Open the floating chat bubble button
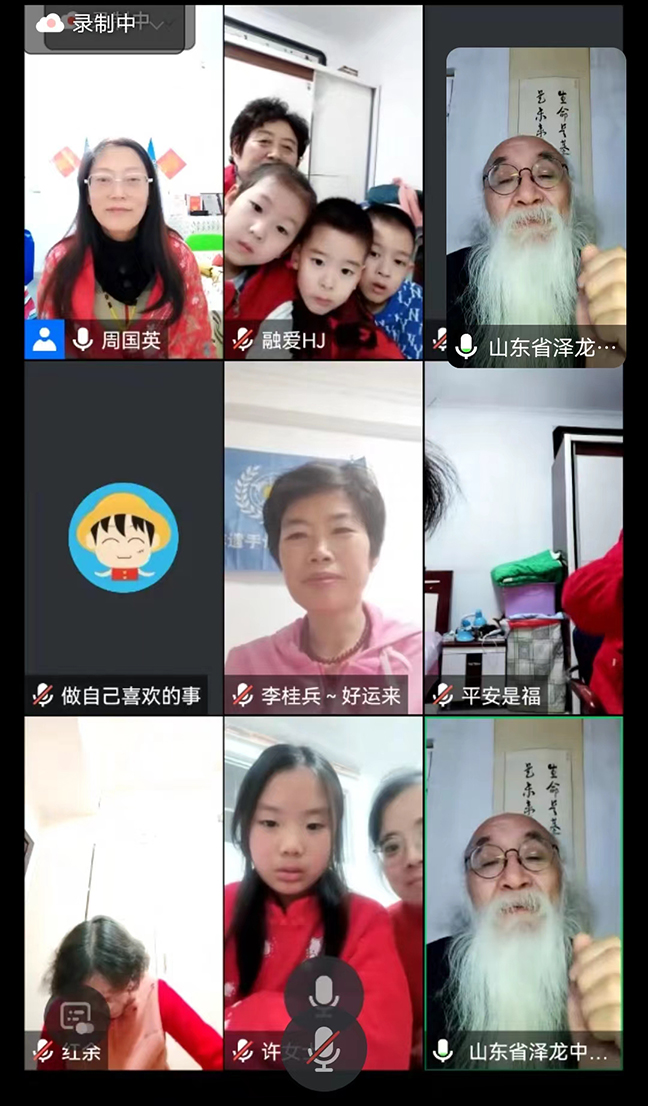This screenshot has height=1106, width=648. click(x=77, y=1018)
